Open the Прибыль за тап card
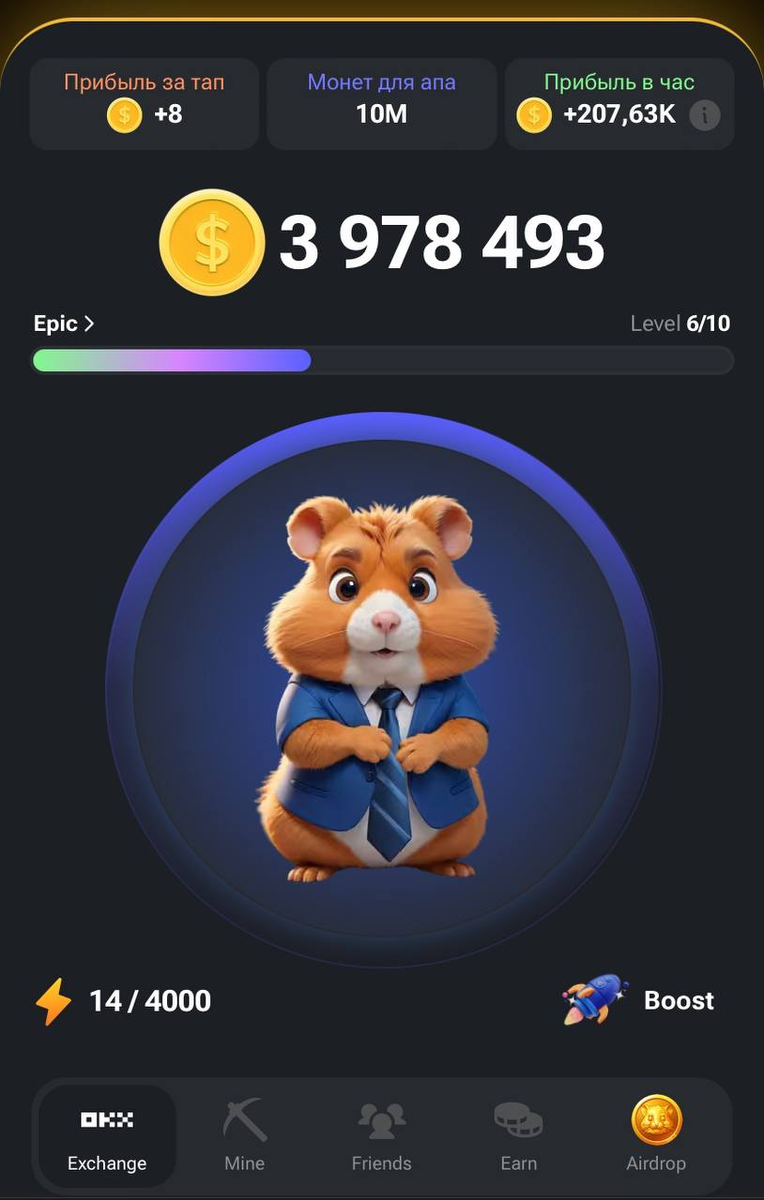Image resolution: width=764 pixels, height=1200 pixels. click(x=144, y=103)
